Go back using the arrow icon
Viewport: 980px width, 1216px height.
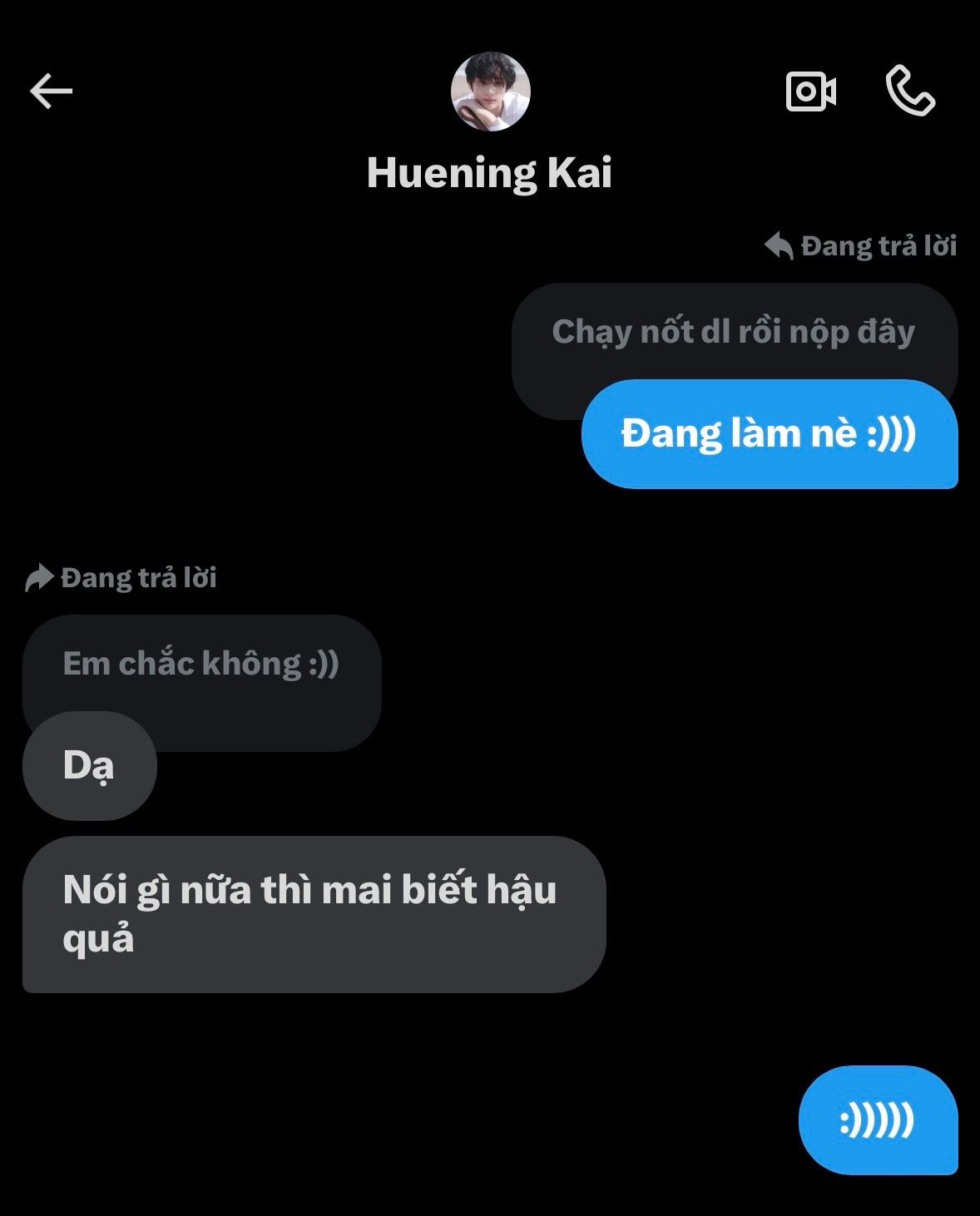pyautogui.click(x=52, y=91)
